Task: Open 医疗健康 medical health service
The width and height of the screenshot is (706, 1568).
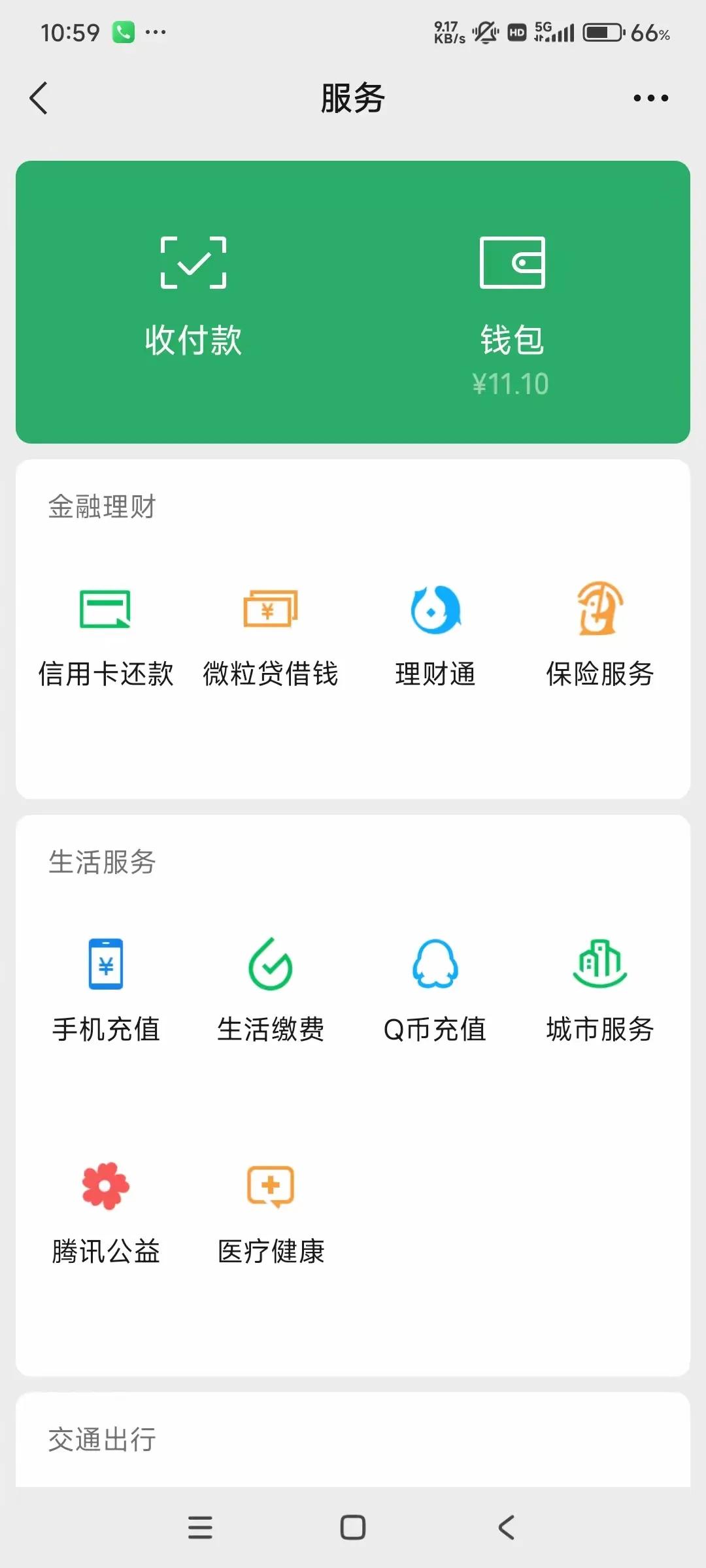Action: (270, 1212)
